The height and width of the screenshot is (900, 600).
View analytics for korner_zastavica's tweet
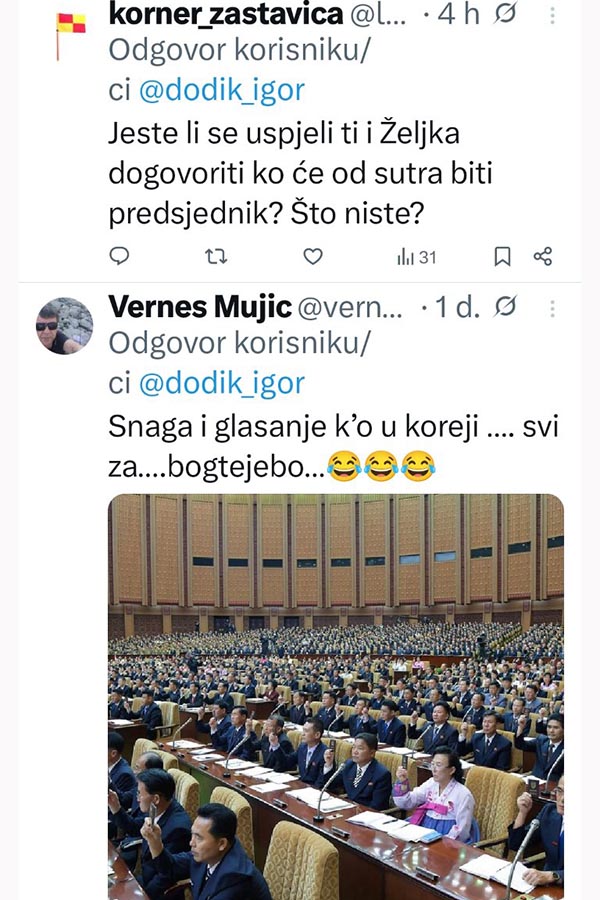416,257
